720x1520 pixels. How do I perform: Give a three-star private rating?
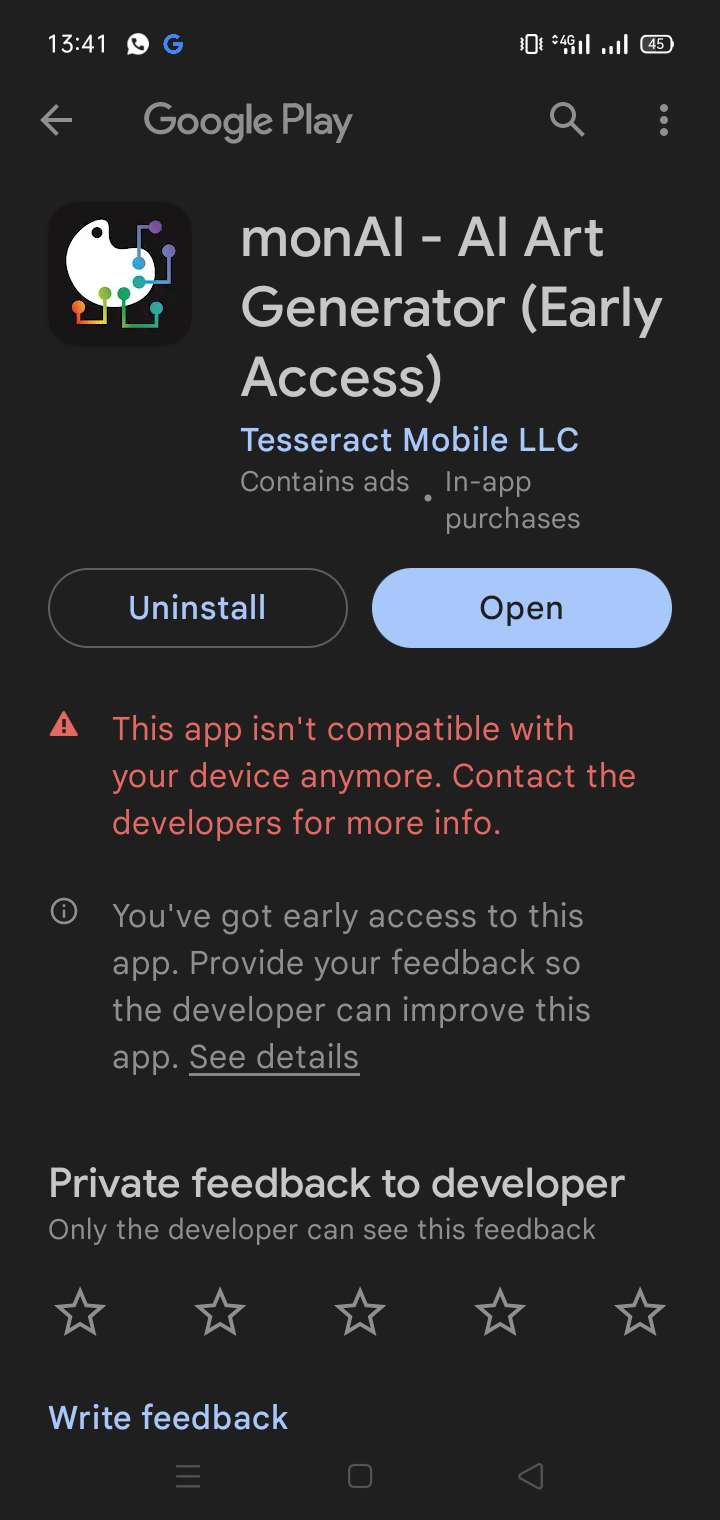point(360,1312)
